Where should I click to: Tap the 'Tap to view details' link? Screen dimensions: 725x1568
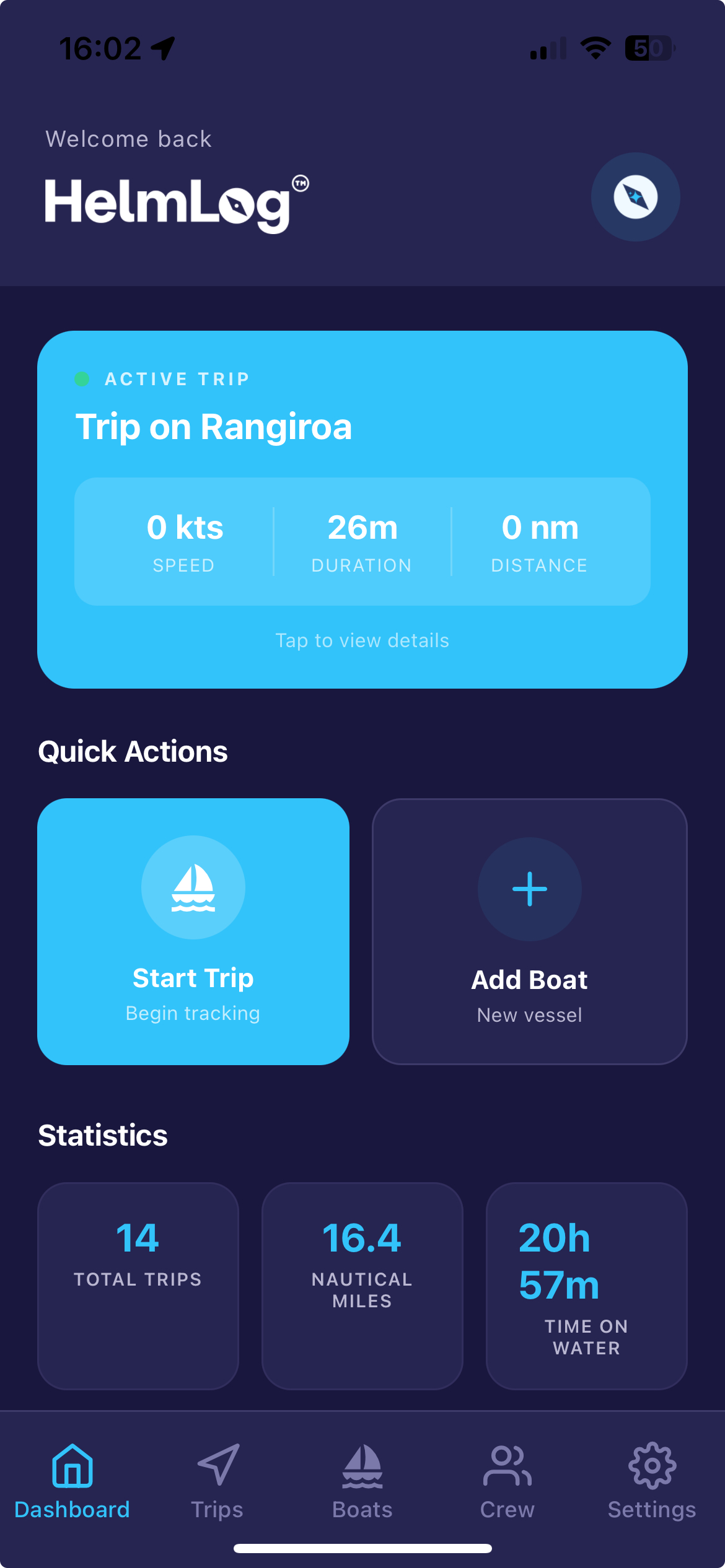click(362, 640)
